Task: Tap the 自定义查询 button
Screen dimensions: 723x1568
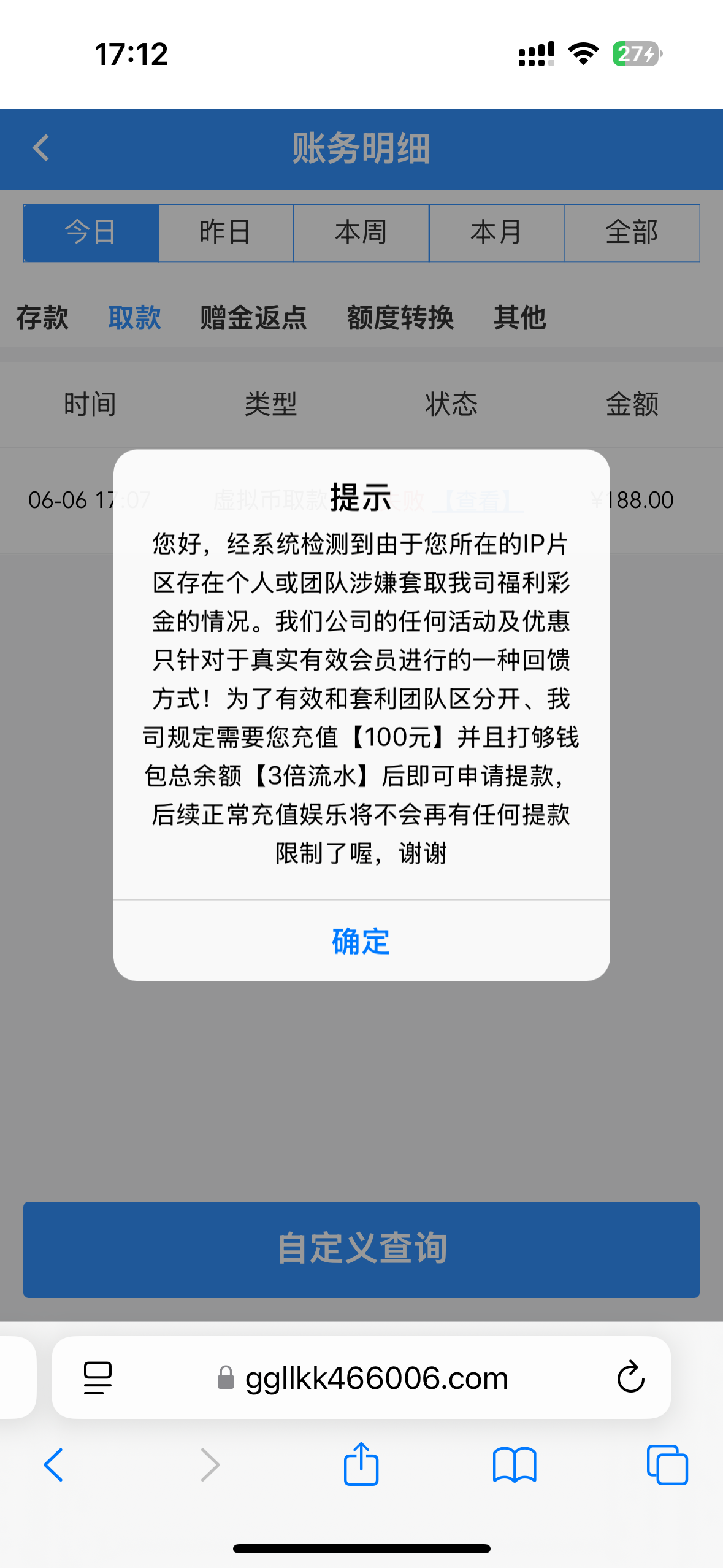Action: [361, 1250]
